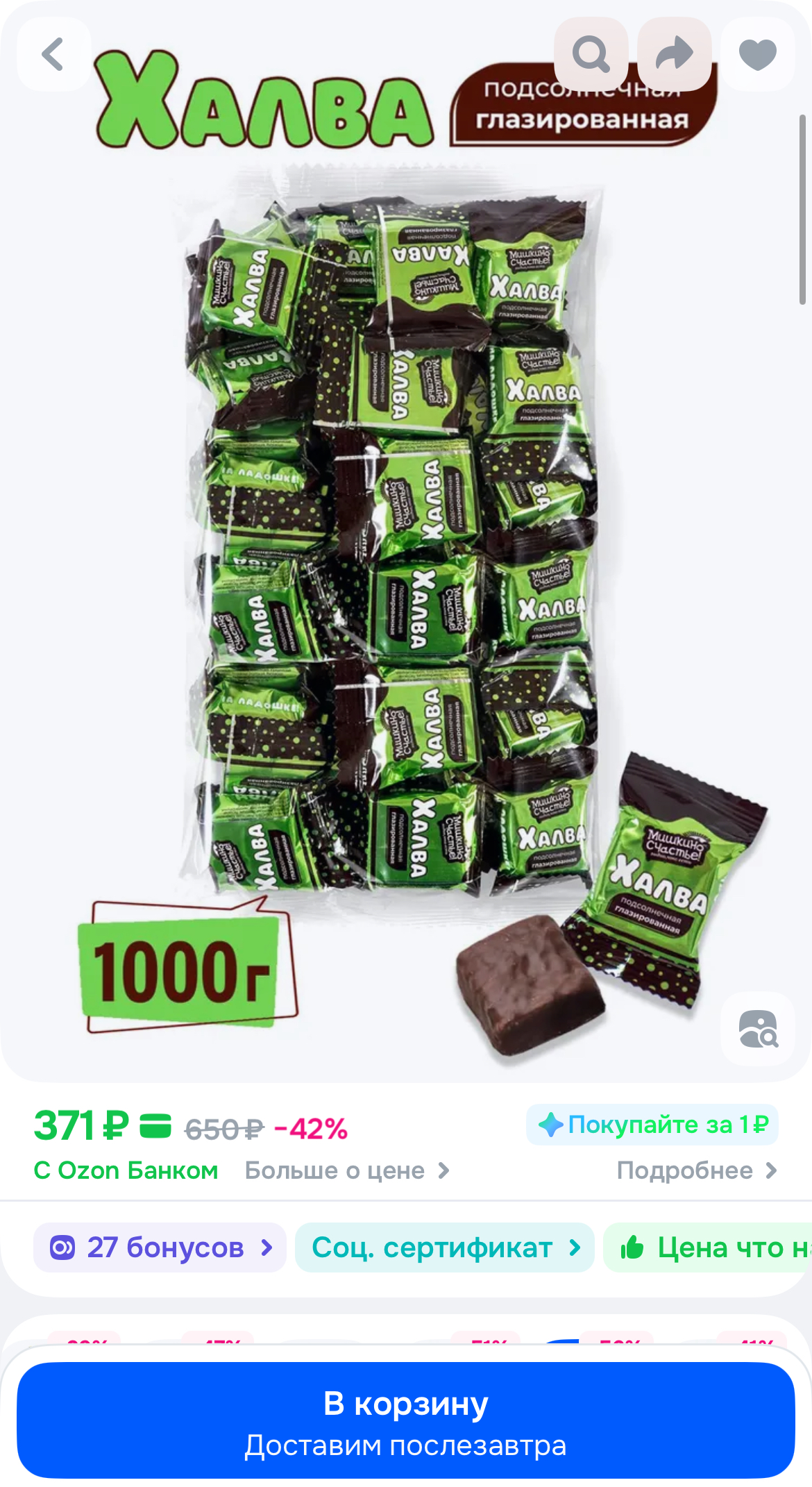
Task: Select 'Соц. сертификат' chip
Action: click(x=444, y=1247)
